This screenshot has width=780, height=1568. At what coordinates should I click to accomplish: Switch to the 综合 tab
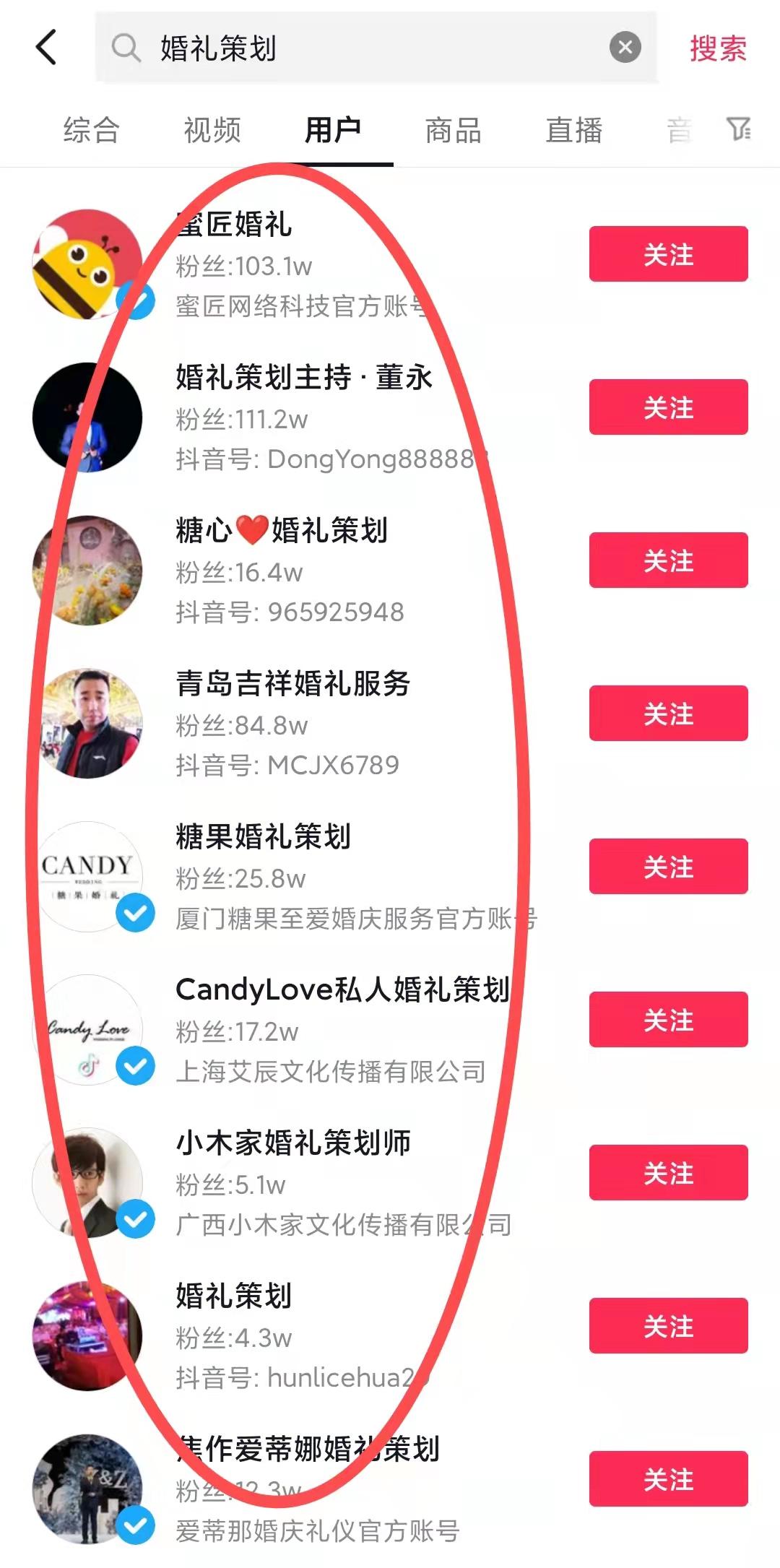tap(90, 130)
